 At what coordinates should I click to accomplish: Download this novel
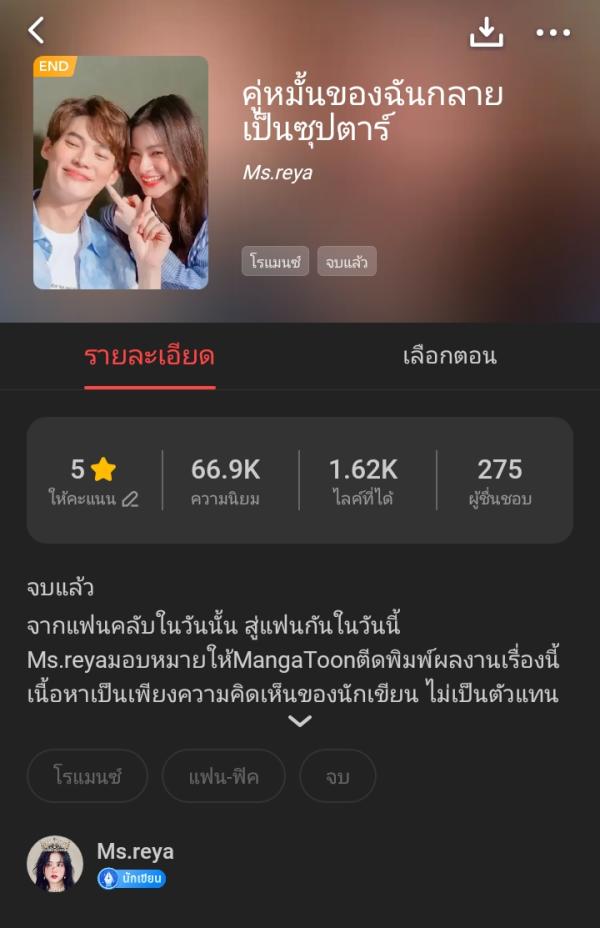point(486,32)
